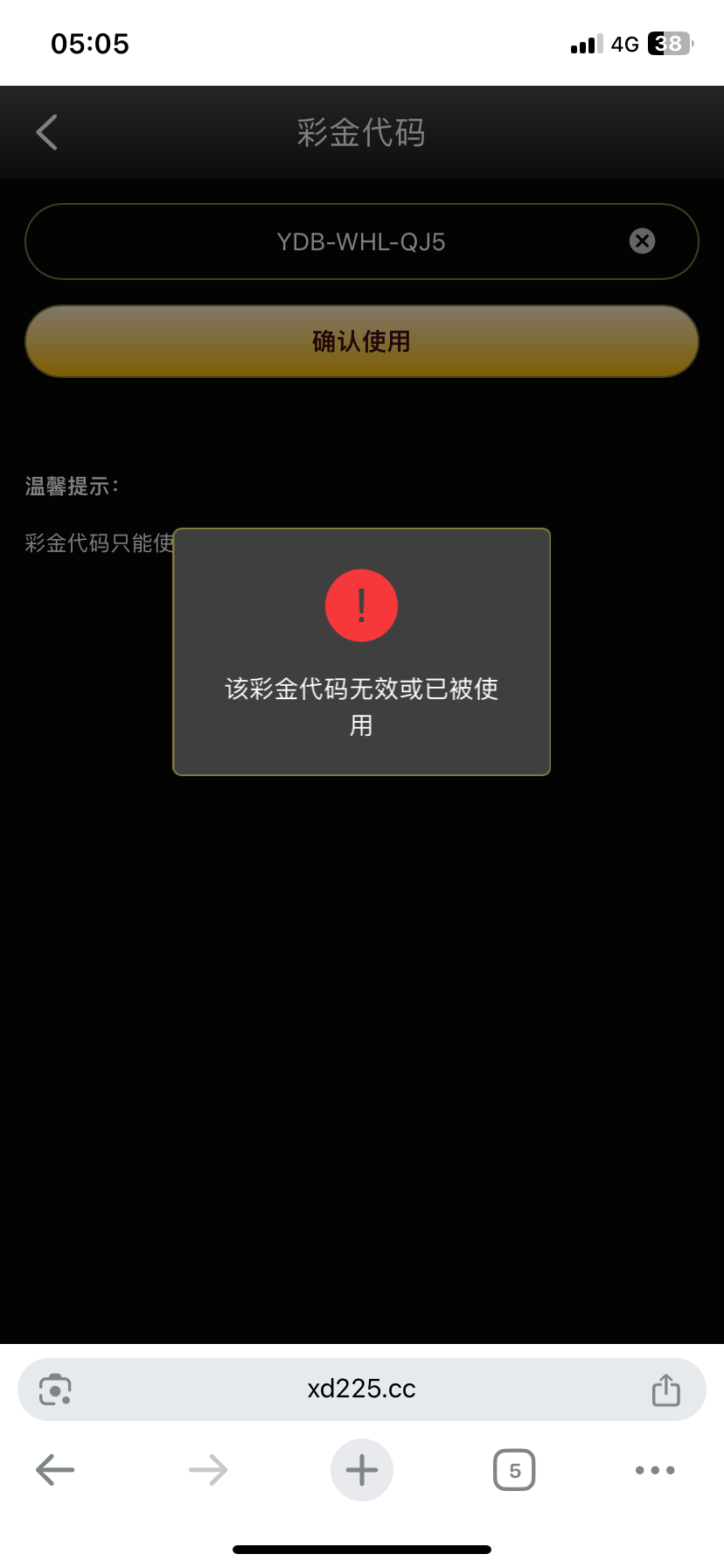Screen dimensions: 724x1568
Task: Share this page from the address bar
Action: (665, 1389)
